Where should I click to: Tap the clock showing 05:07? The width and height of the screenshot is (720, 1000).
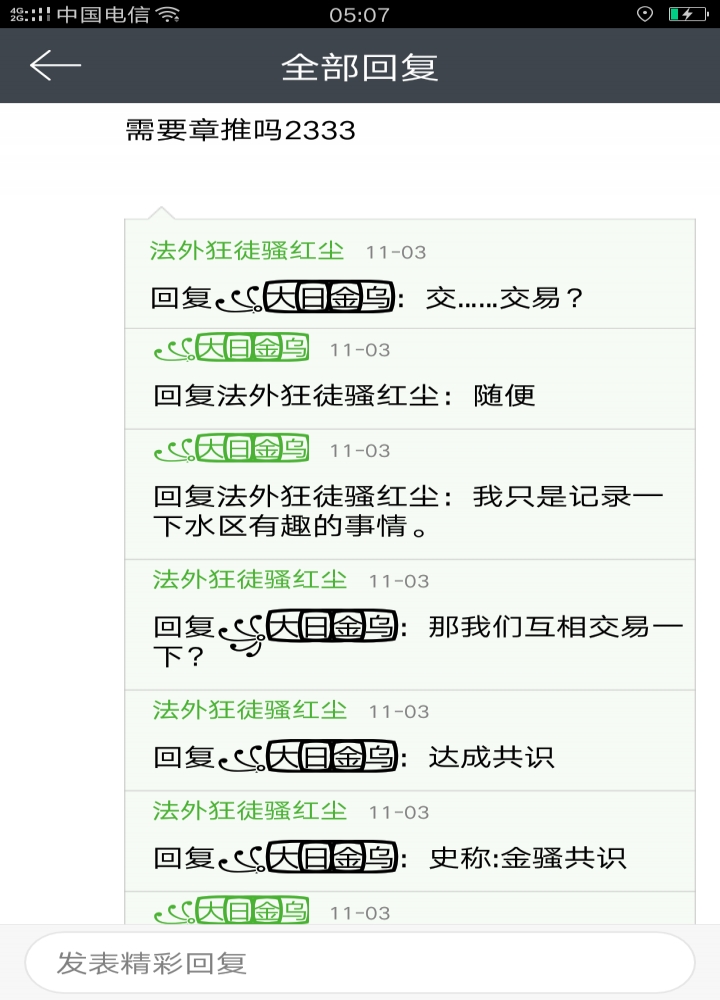tap(360, 14)
